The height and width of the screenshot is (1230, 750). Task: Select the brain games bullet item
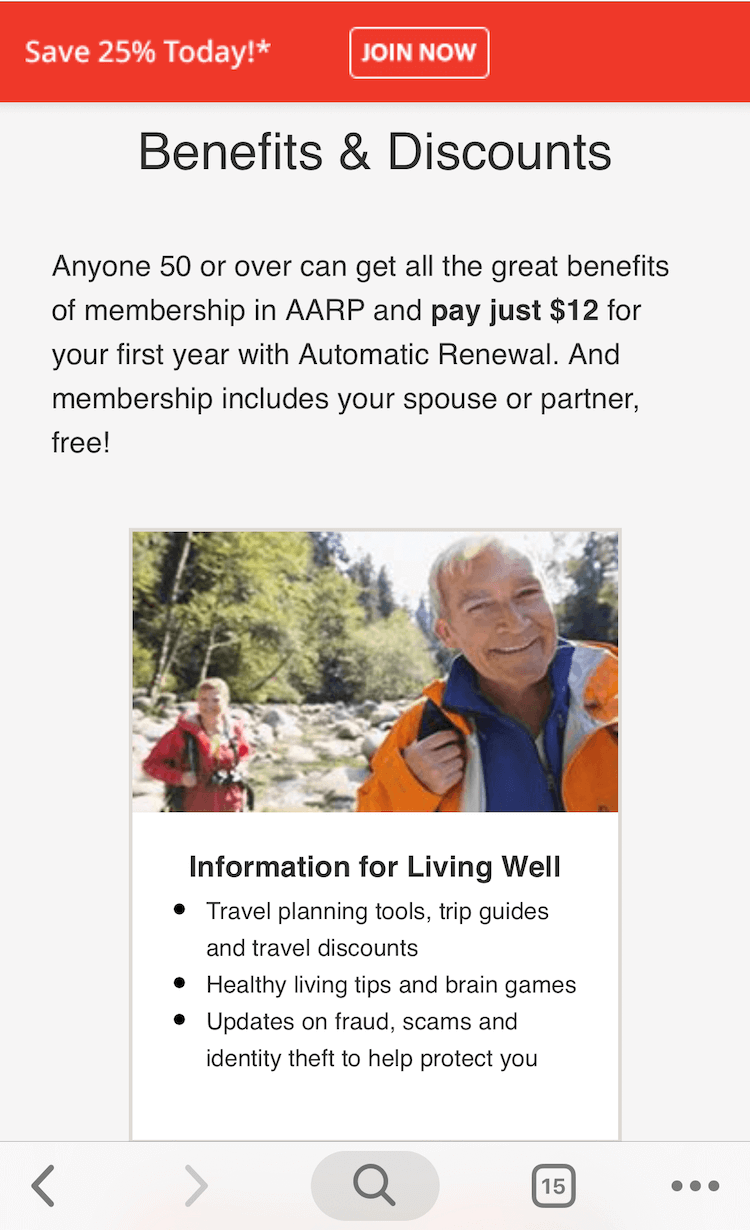(x=390, y=984)
